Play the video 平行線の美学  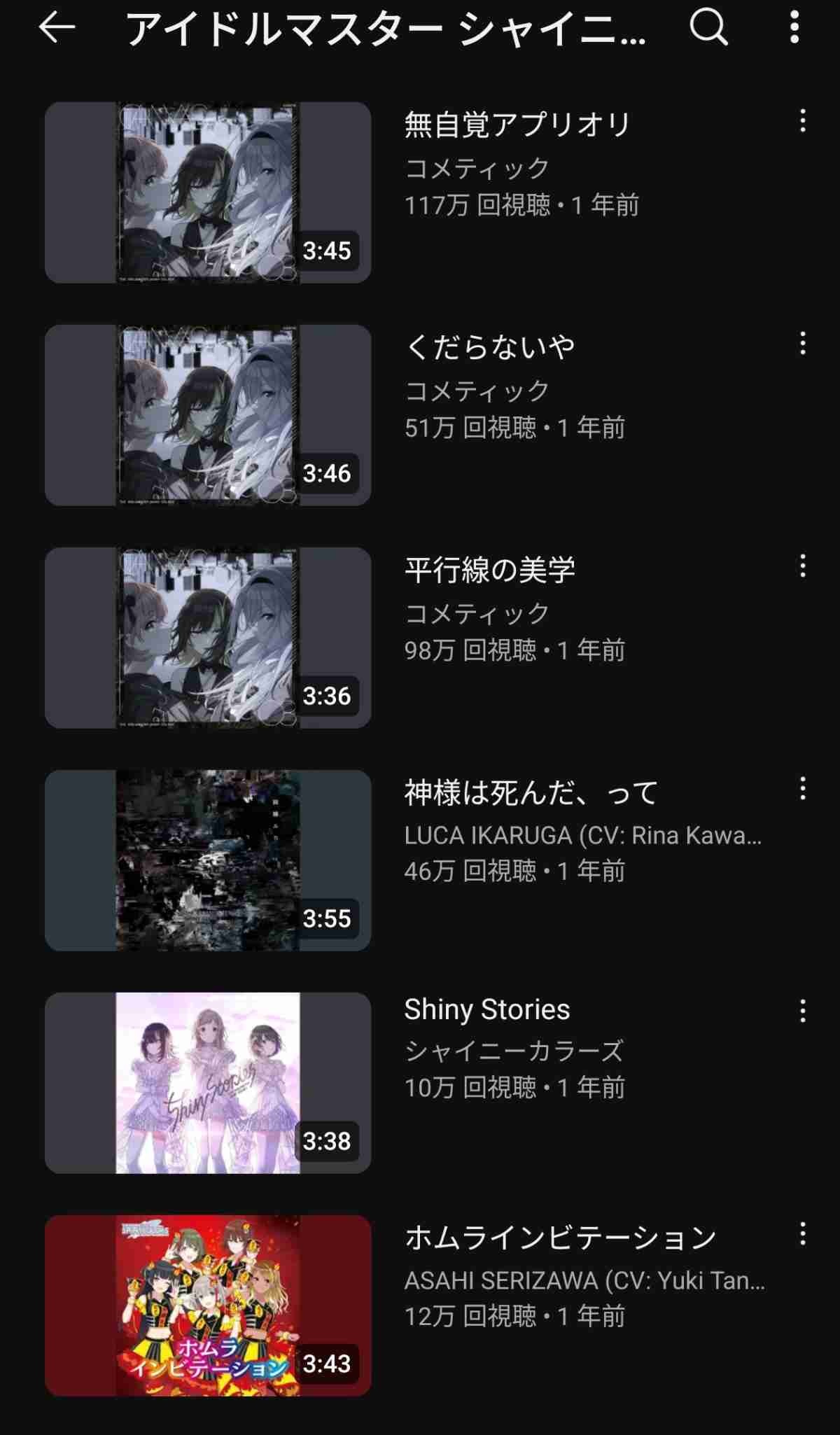tap(208, 638)
